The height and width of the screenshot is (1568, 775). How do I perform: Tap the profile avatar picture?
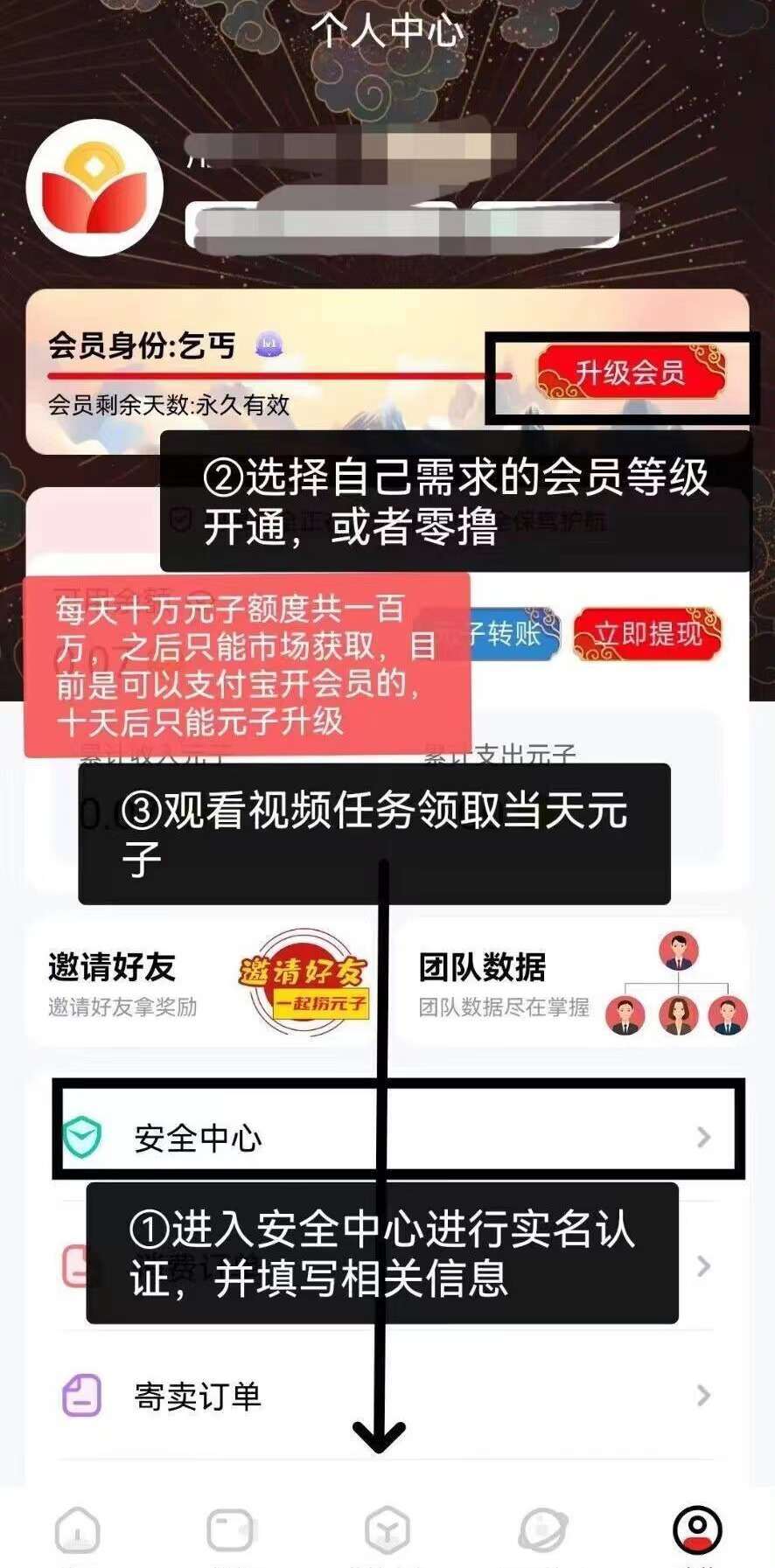pos(94,187)
